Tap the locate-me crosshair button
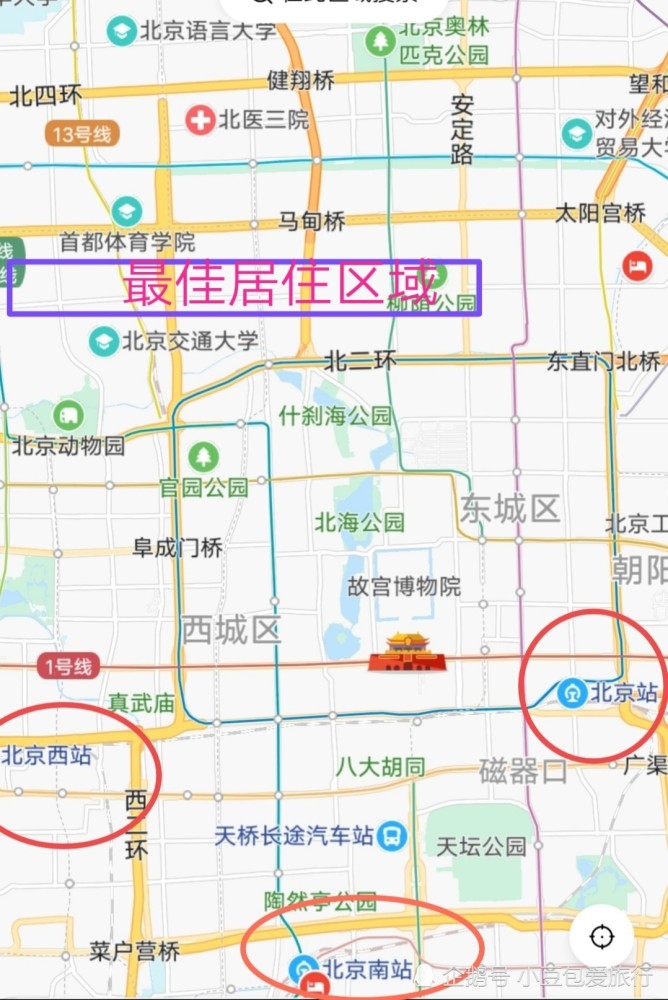Viewport: 668px width, 1000px height. tap(602, 936)
